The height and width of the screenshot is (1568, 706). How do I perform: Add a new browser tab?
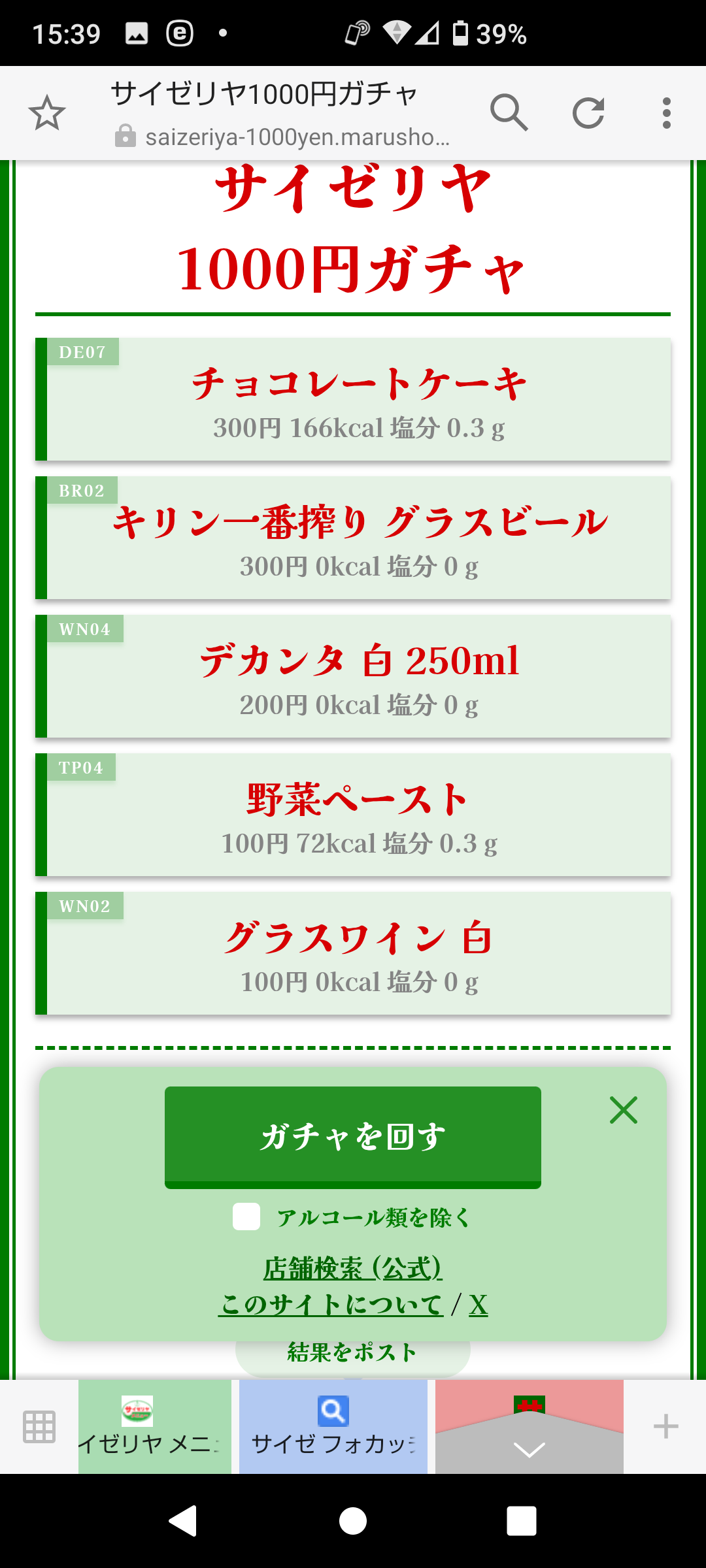[665, 1426]
